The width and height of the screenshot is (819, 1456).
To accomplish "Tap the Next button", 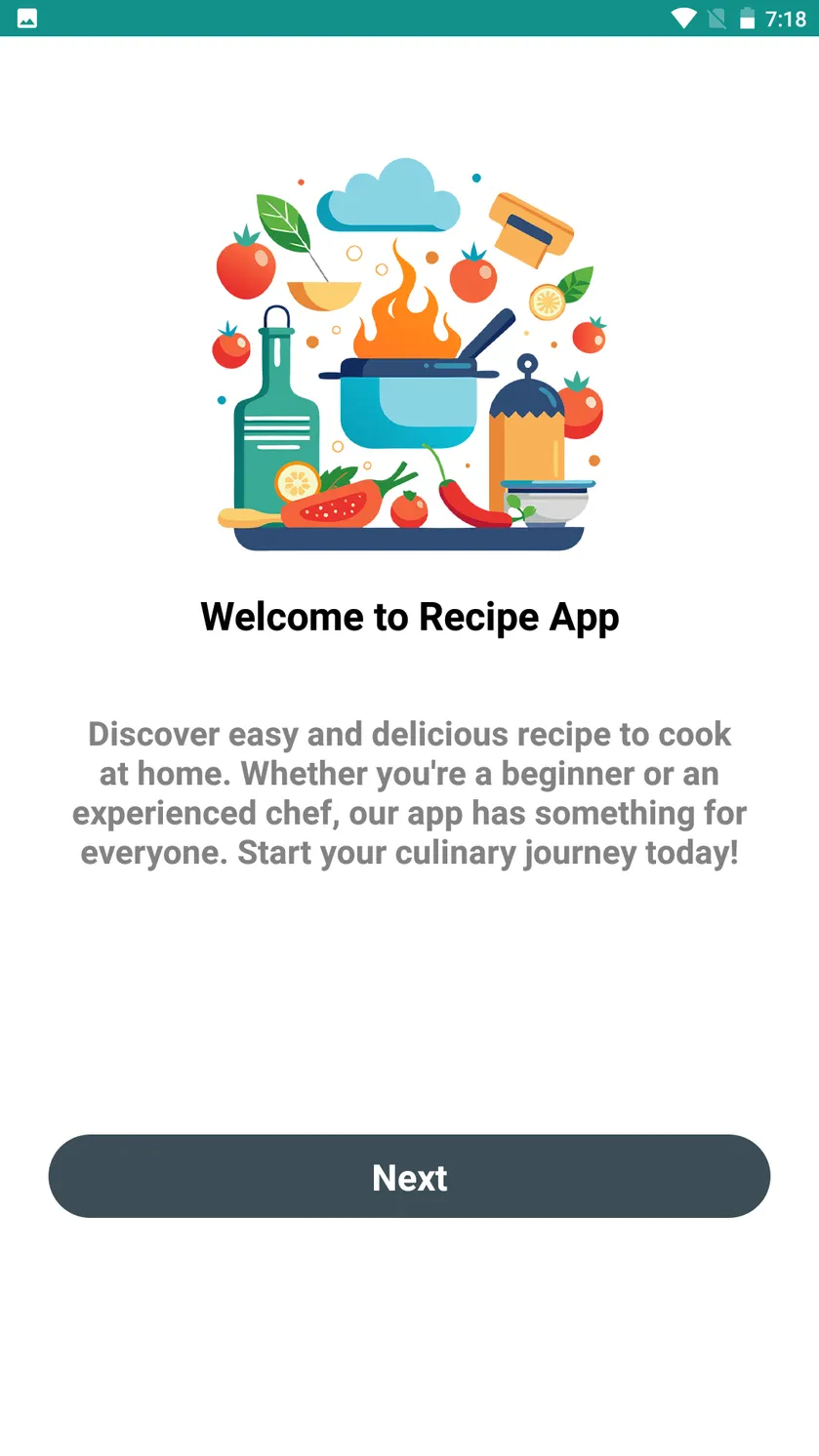I will pos(409,1176).
